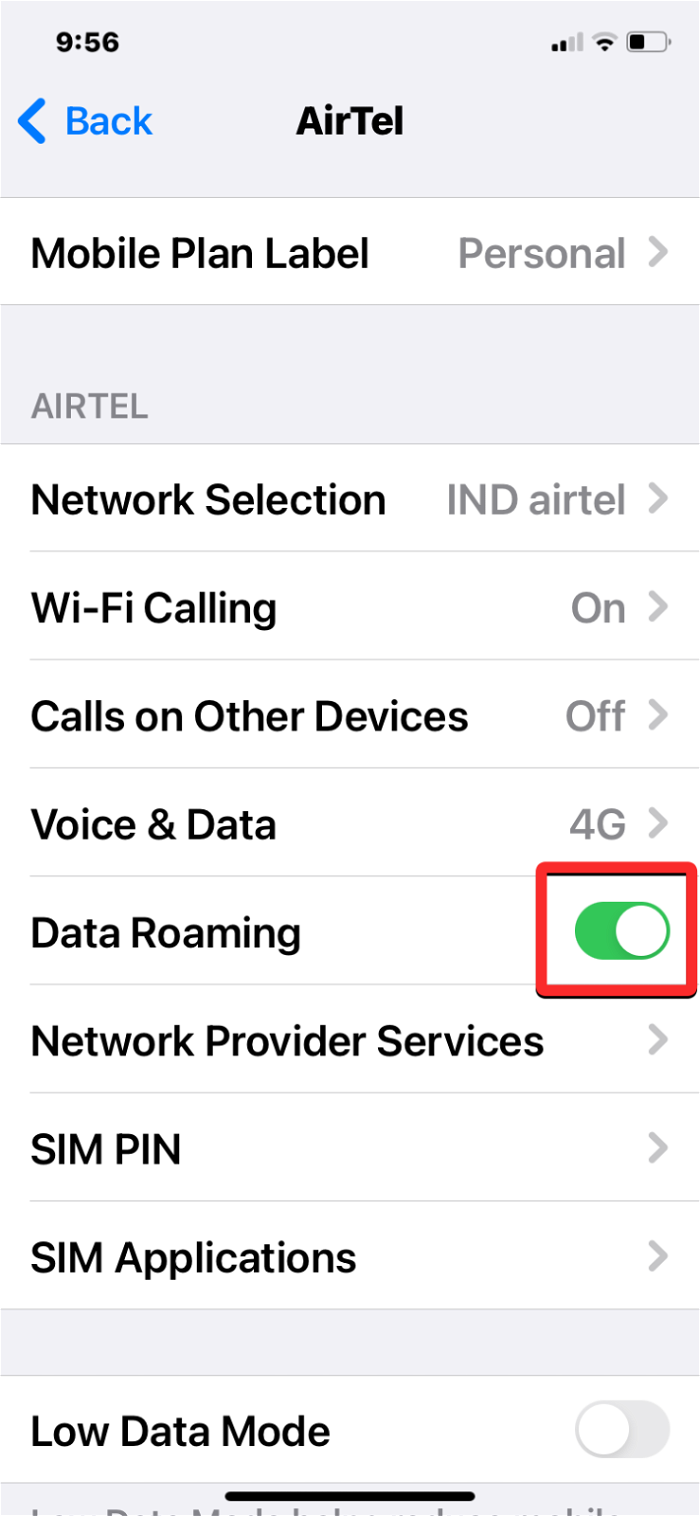Open Network Provider Services
The height and width of the screenshot is (1516, 700).
[x=350, y=1041]
